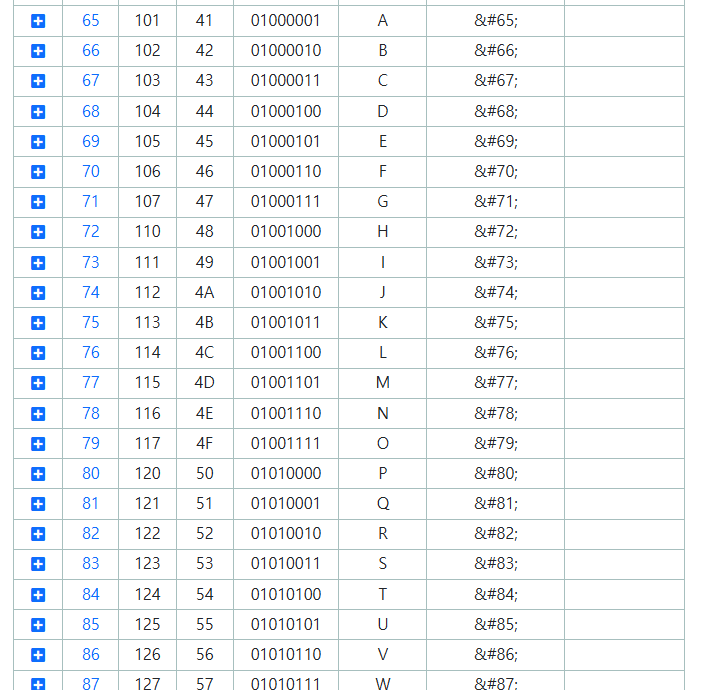Expand the row for letter G
Image resolution: width=703 pixels, height=690 pixels.
pos(38,202)
